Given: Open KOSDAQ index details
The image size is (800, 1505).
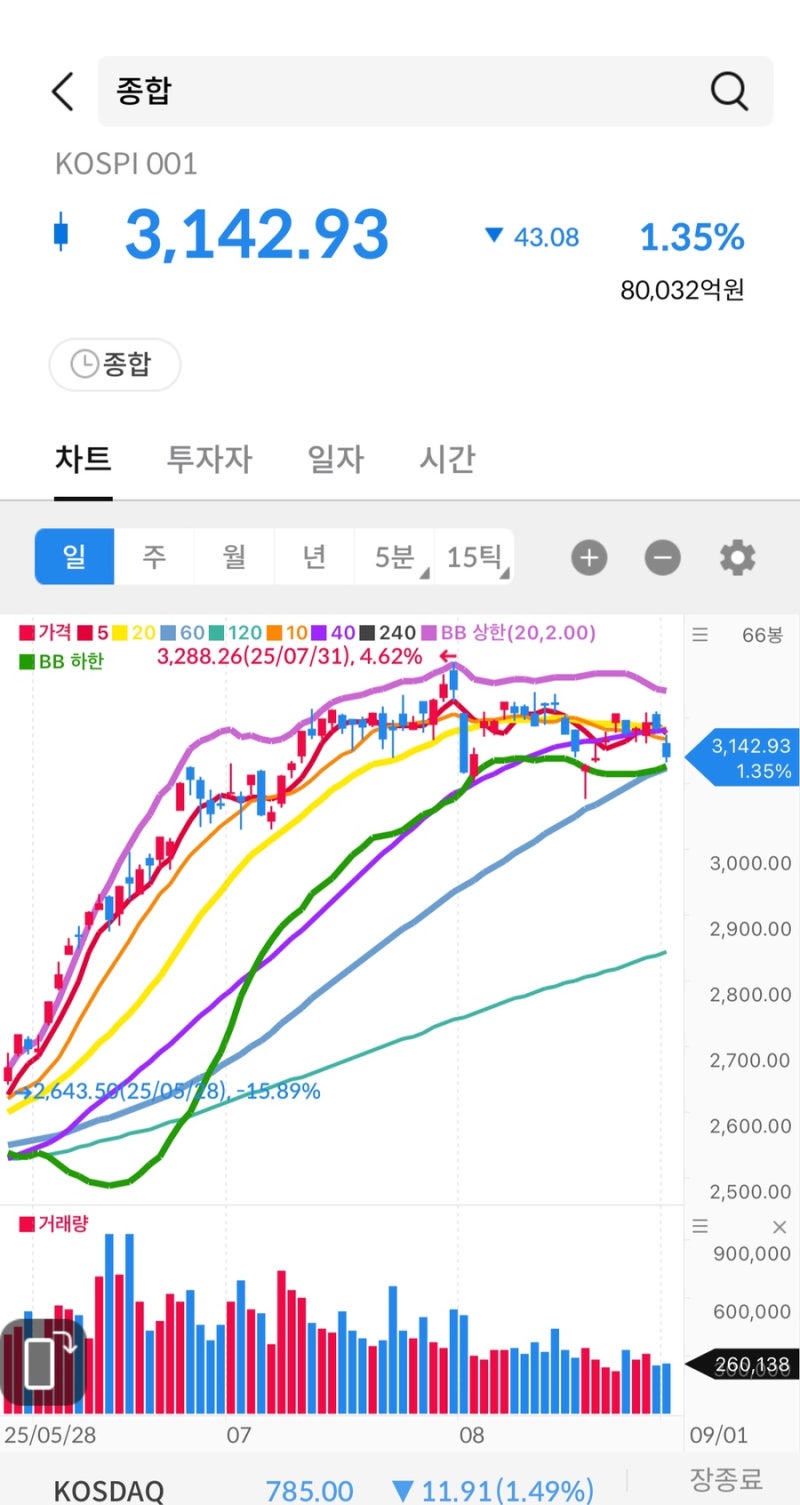Looking at the screenshot, I should click(110, 1490).
